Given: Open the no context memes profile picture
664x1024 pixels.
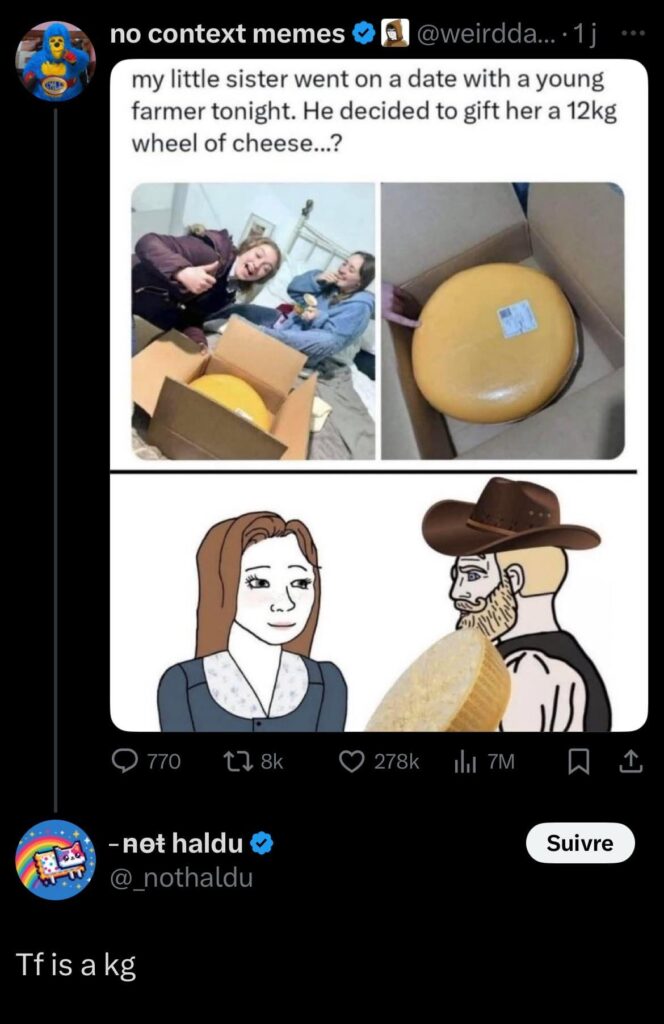Looking at the screenshot, I should pyautogui.click(x=55, y=61).
